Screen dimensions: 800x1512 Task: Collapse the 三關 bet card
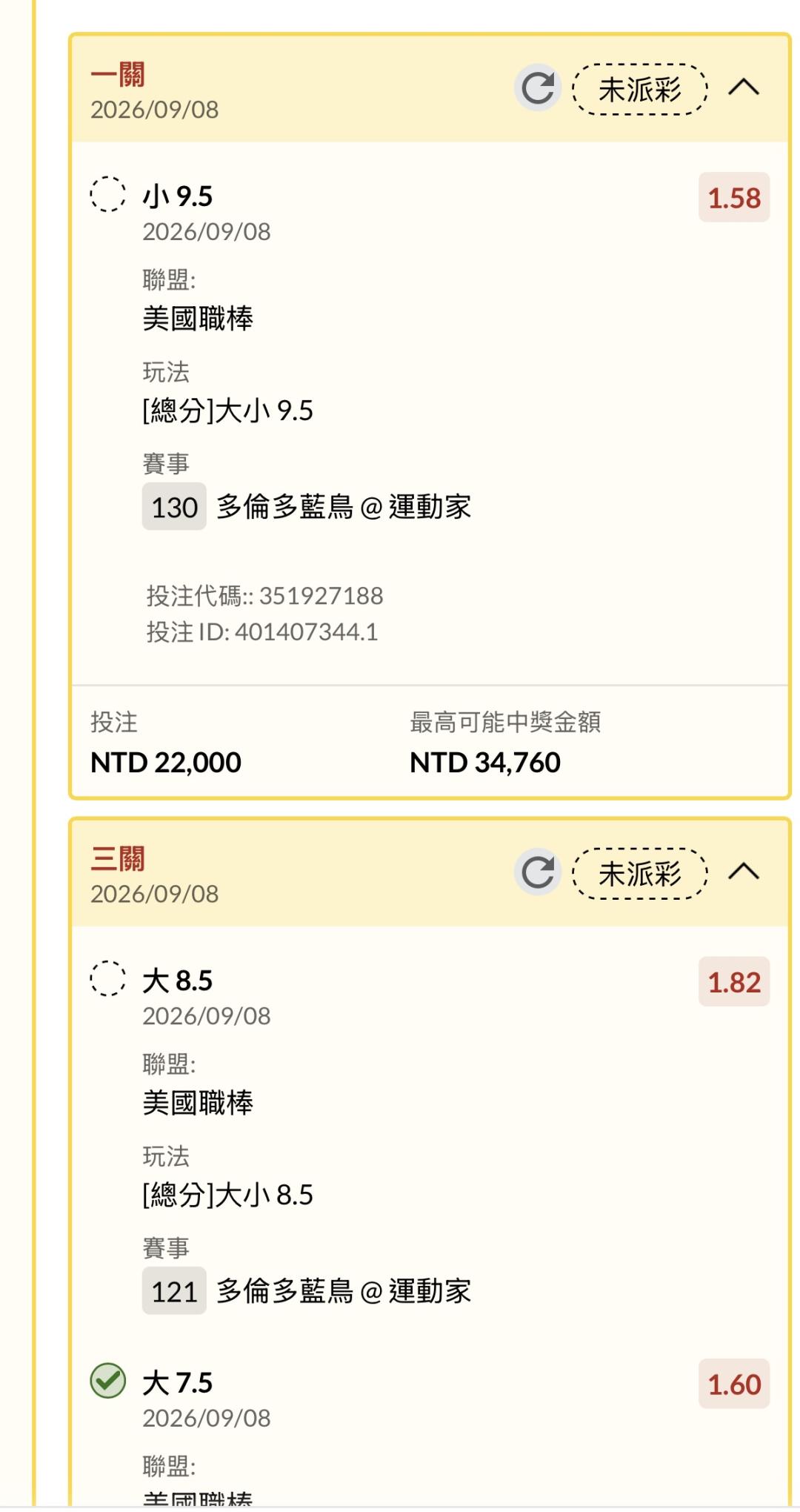pos(744,872)
